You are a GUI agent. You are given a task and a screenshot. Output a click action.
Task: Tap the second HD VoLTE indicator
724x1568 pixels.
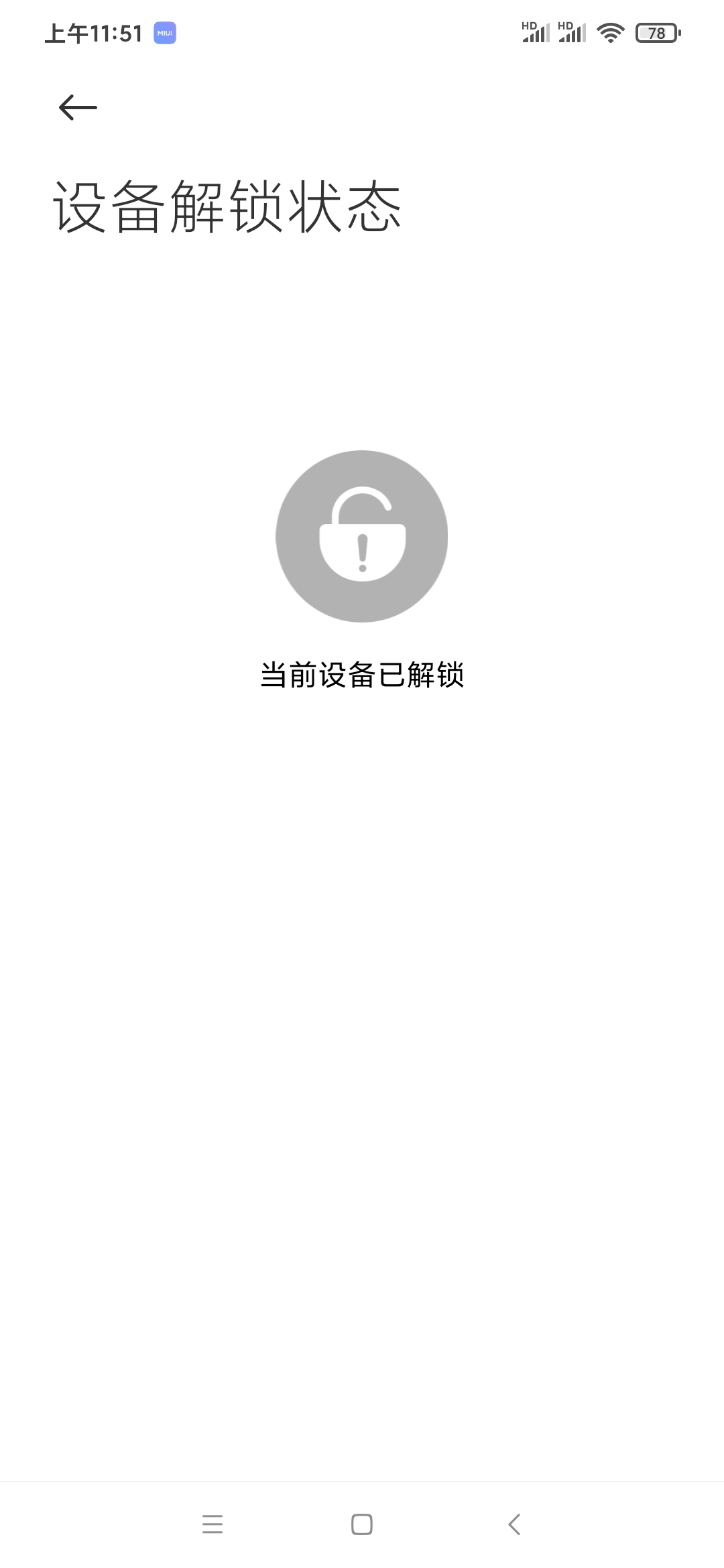[565, 27]
